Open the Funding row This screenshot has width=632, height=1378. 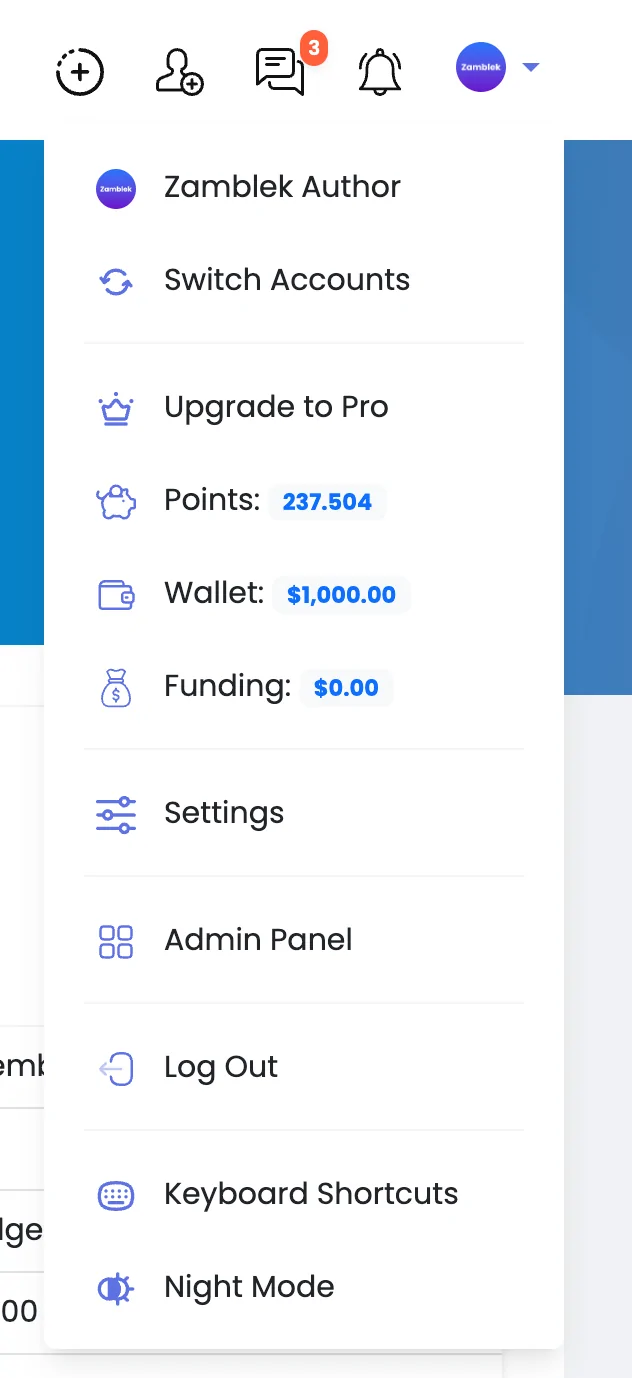[304, 686]
